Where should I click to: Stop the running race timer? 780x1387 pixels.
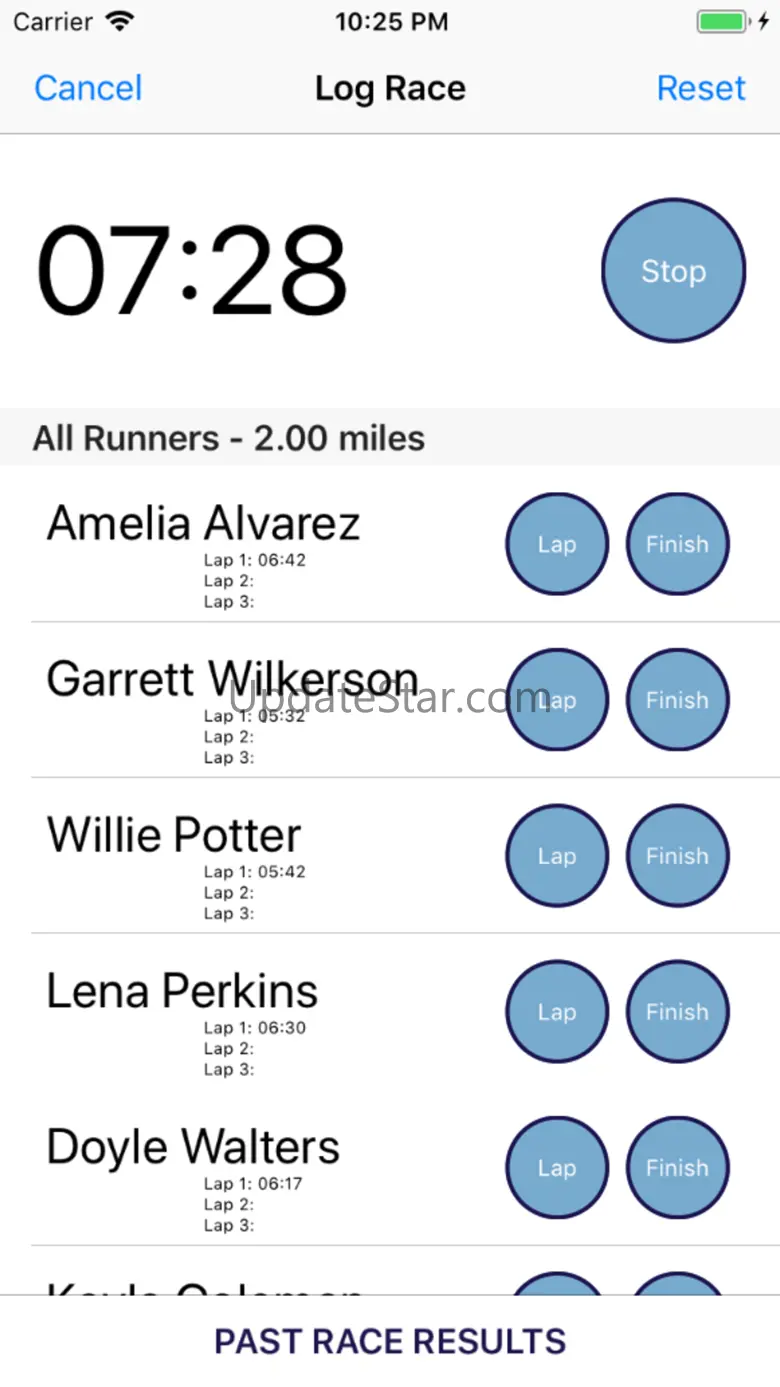click(x=673, y=271)
